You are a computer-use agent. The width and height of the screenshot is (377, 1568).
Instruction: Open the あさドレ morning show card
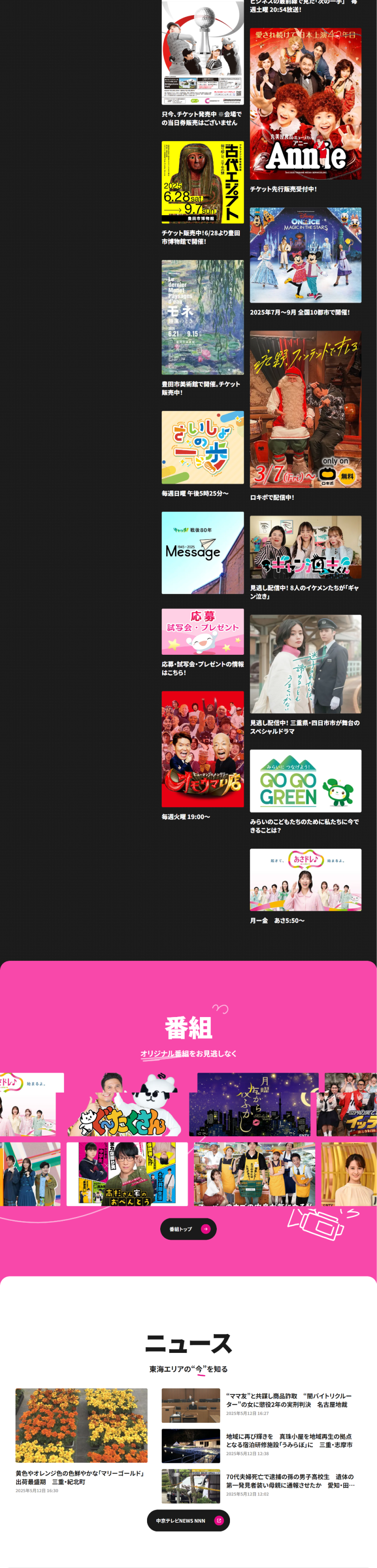pos(305,880)
